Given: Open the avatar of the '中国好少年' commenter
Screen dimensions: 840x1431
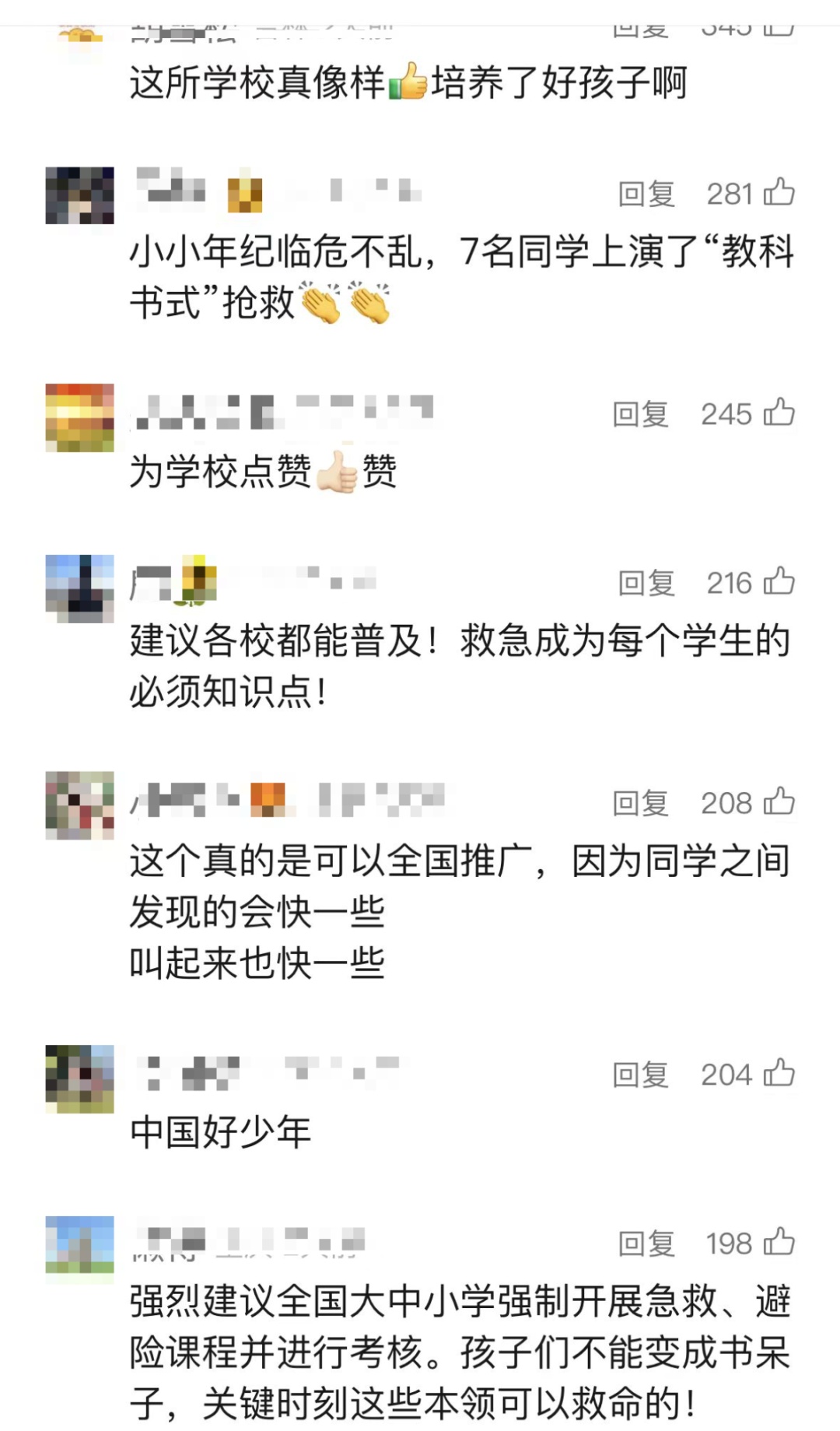Looking at the screenshot, I should coord(78,1075).
